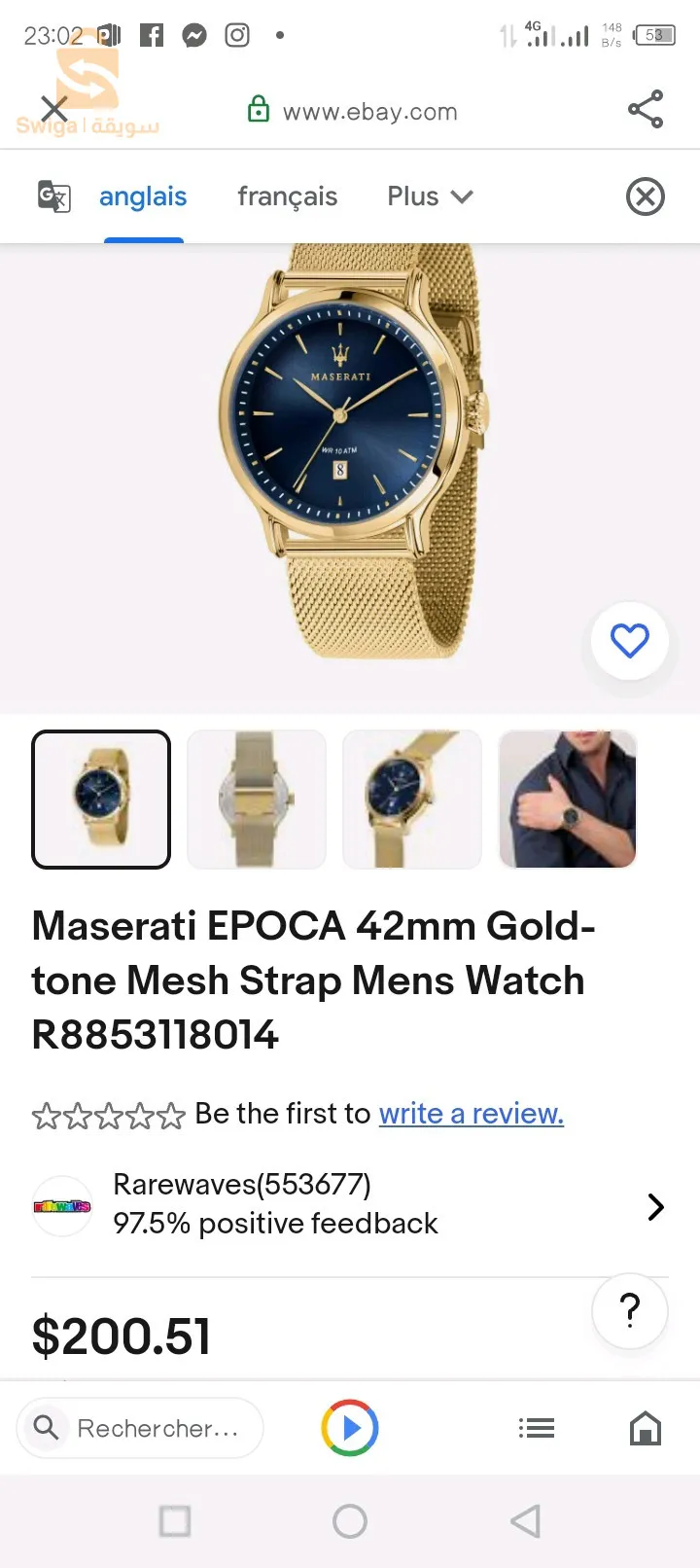
Task: Add the watch to watchlist heart
Action: (x=629, y=641)
